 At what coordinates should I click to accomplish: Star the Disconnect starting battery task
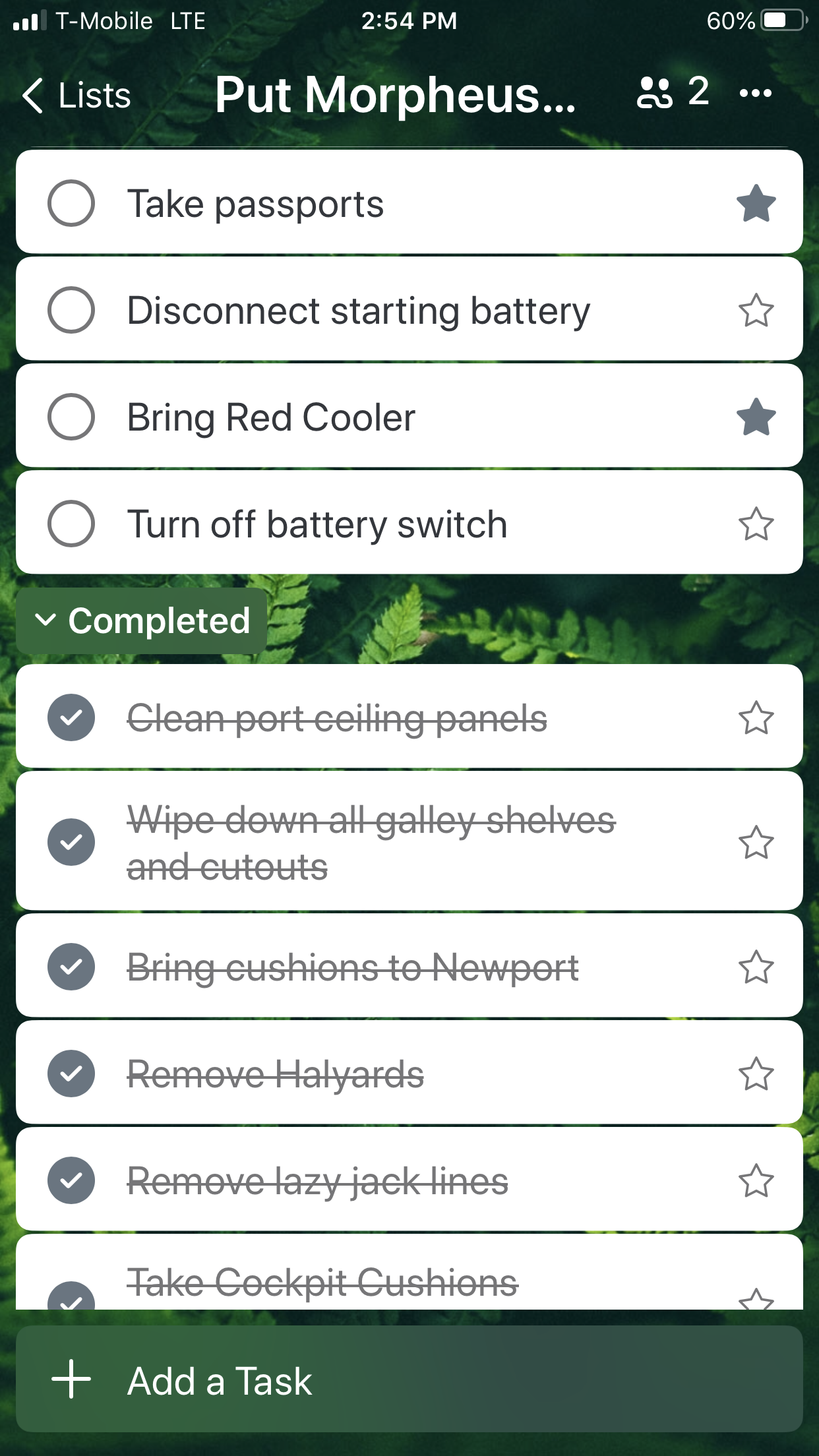tap(756, 311)
